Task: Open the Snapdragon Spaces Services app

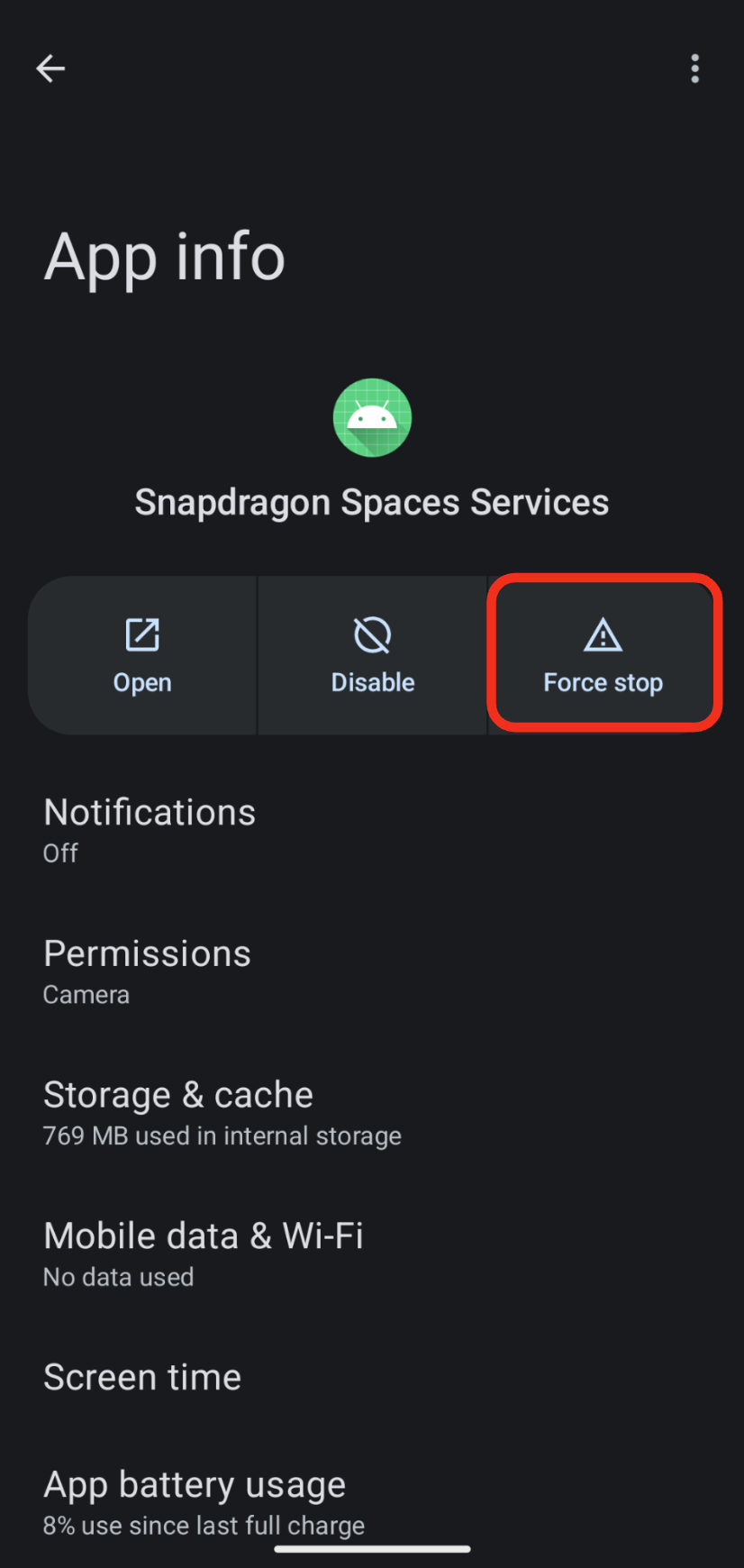Action: point(142,655)
